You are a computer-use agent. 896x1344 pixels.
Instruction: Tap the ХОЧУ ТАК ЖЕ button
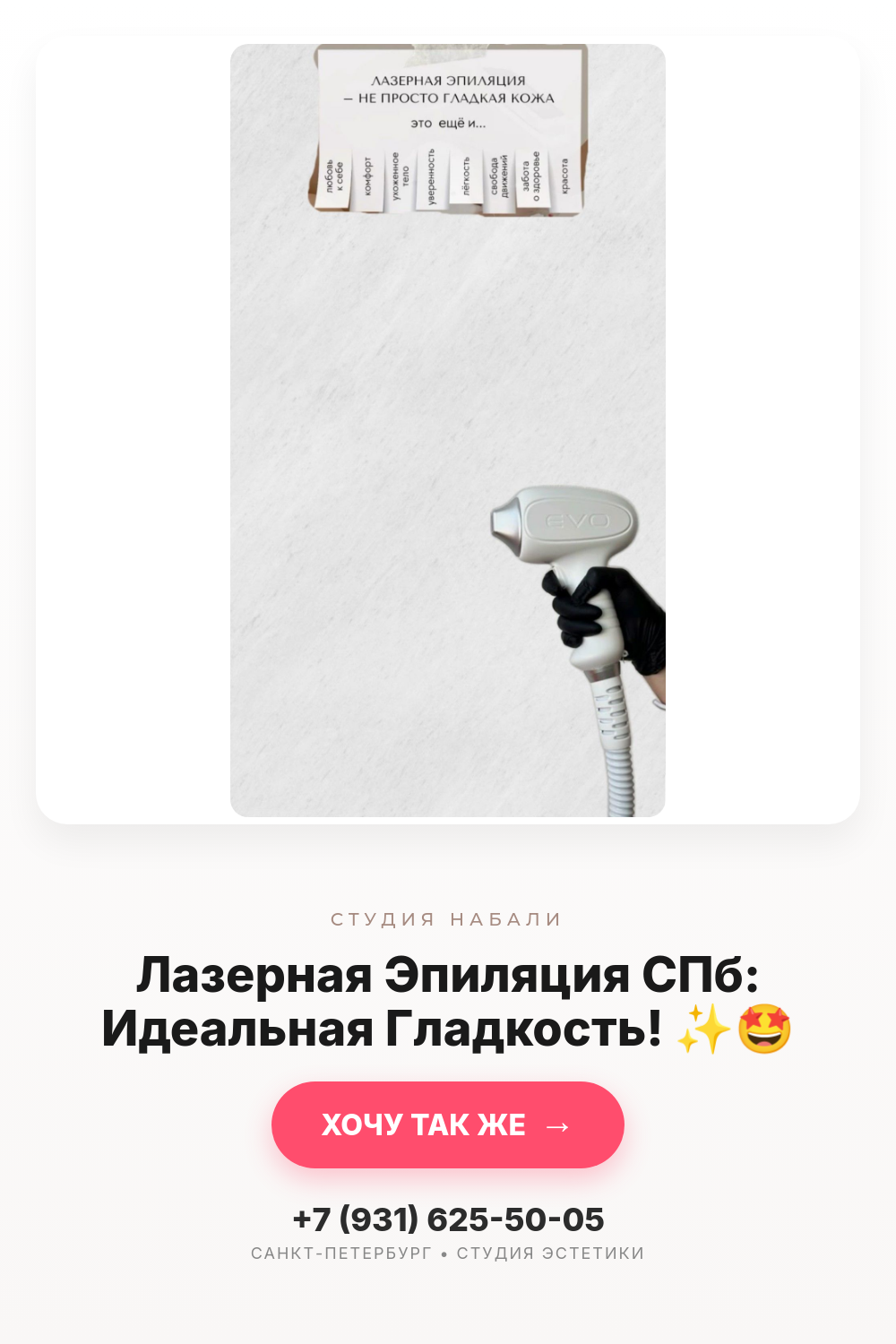coord(448,1124)
